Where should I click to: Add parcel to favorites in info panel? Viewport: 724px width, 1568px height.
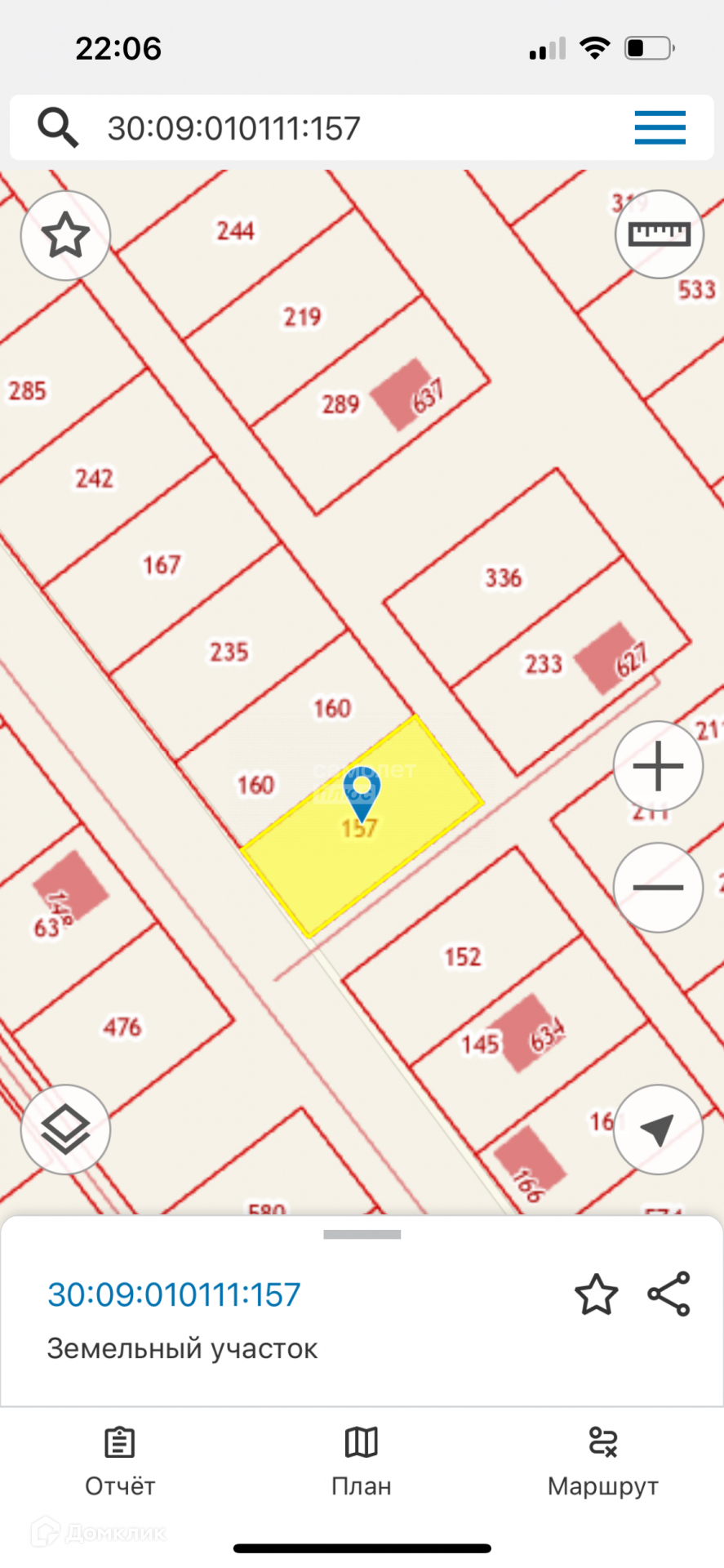pyautogui.click(x=596, y=1295)
